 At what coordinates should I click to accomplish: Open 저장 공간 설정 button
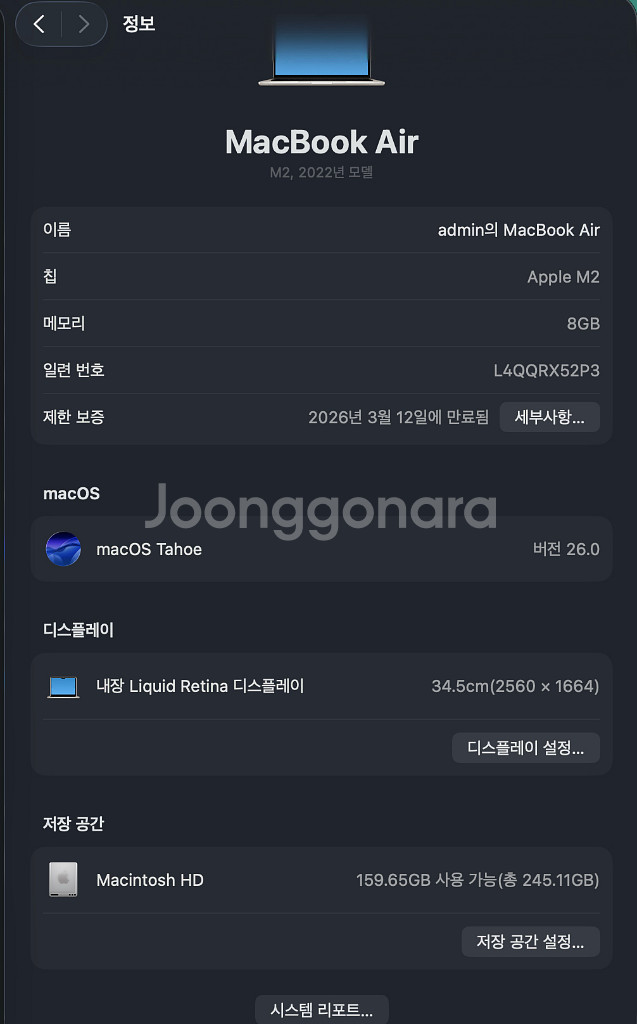(530, 942)
